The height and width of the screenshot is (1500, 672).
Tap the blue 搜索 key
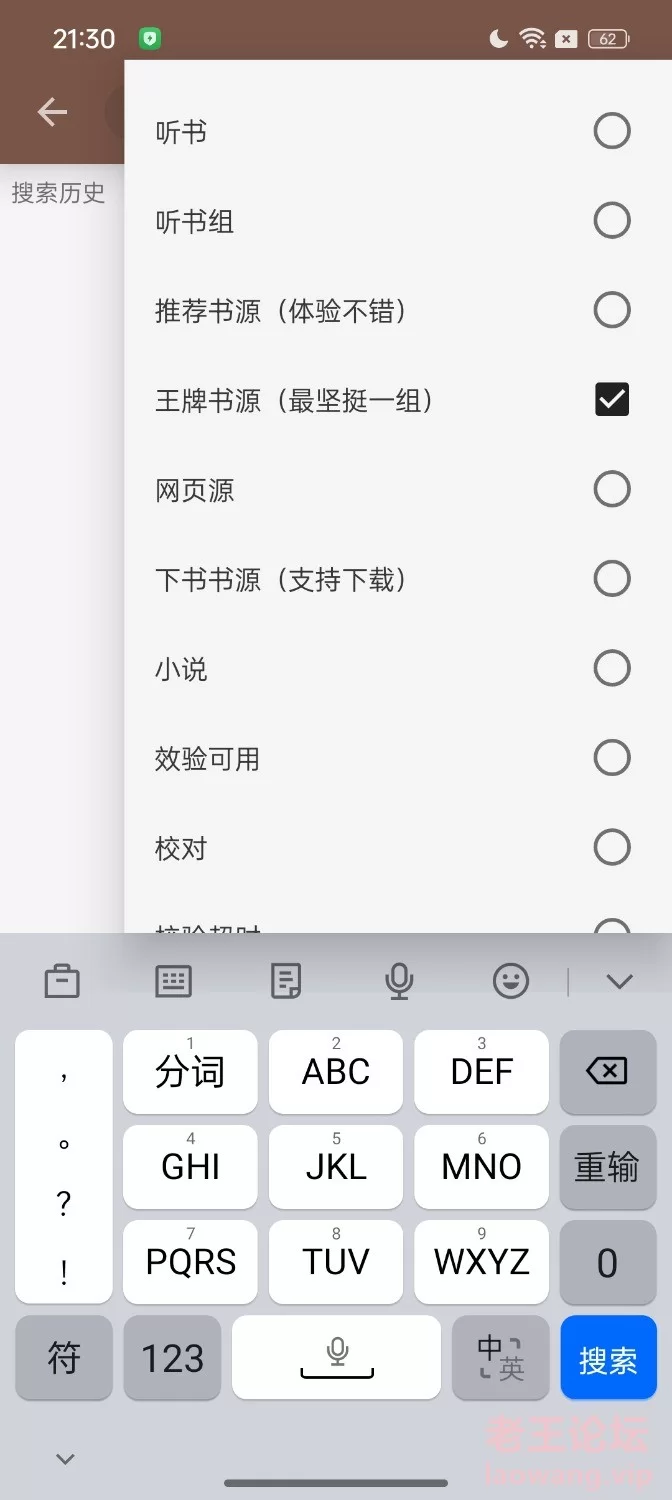[608, 1358]
